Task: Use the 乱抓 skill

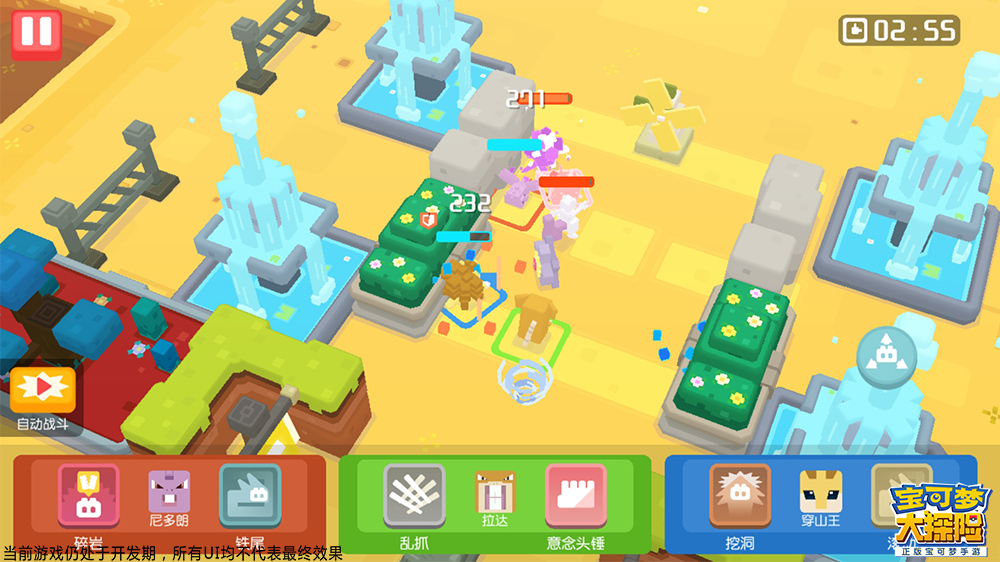Action: [414, 494]
